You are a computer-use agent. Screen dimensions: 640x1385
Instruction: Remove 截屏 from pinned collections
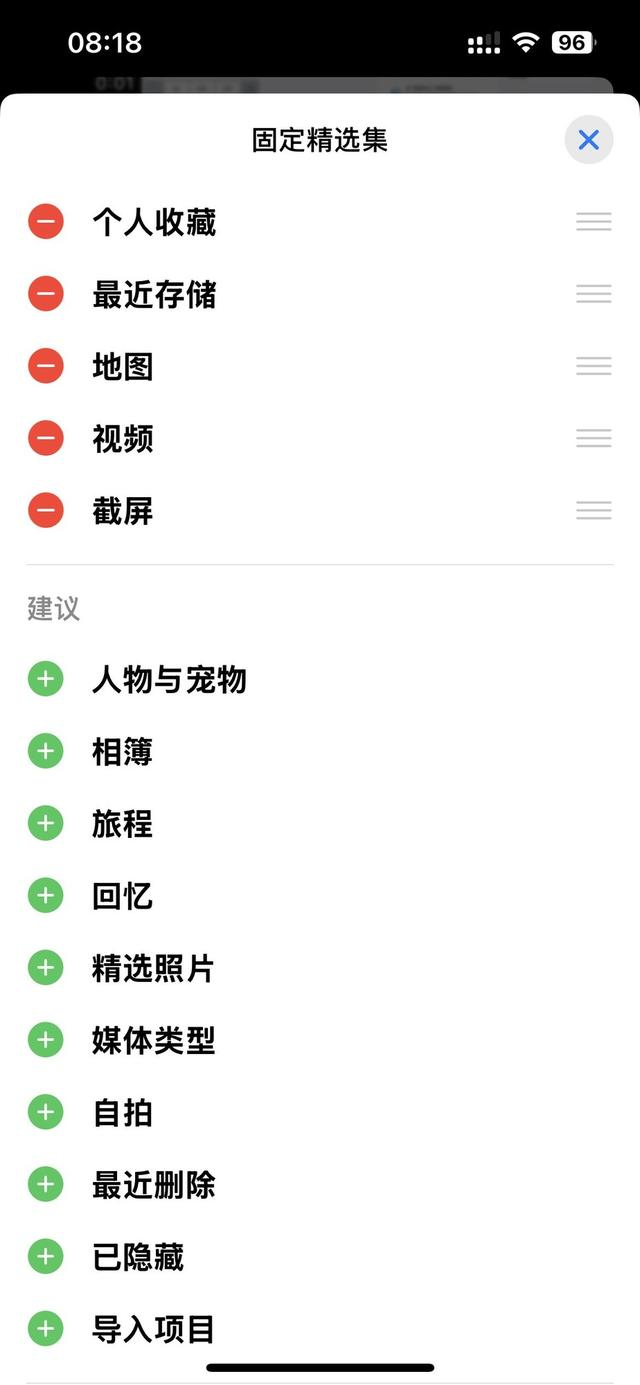tap(46, 511)
